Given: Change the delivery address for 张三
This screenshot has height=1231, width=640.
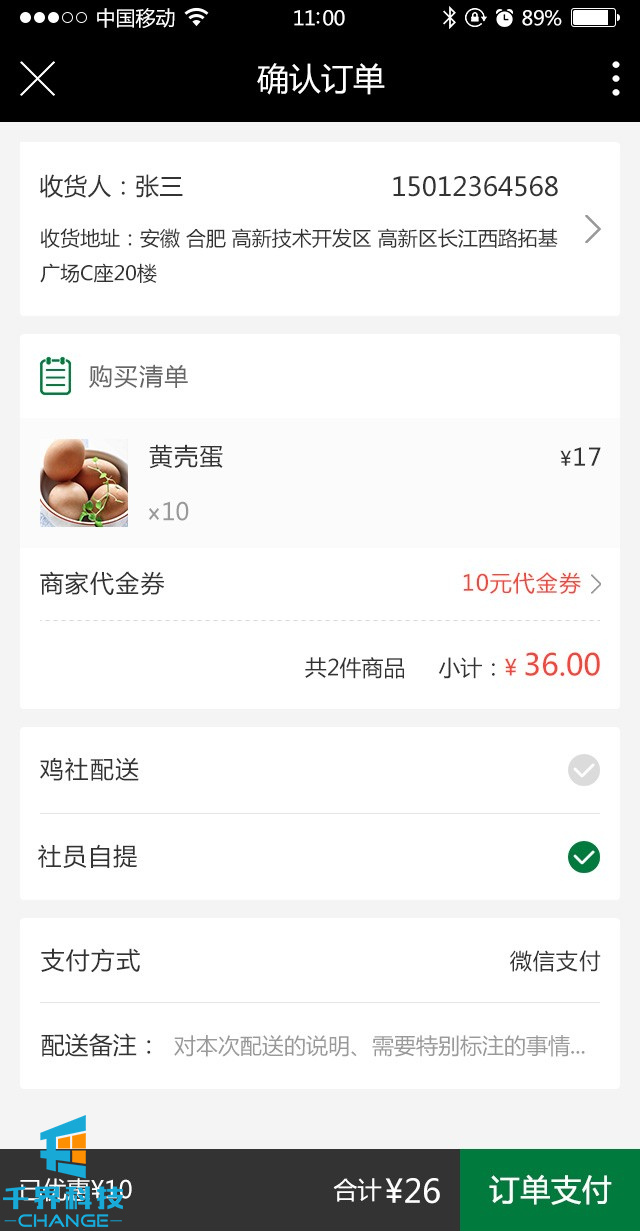Looking at the screenshot, I should click(x=592, y=229).
